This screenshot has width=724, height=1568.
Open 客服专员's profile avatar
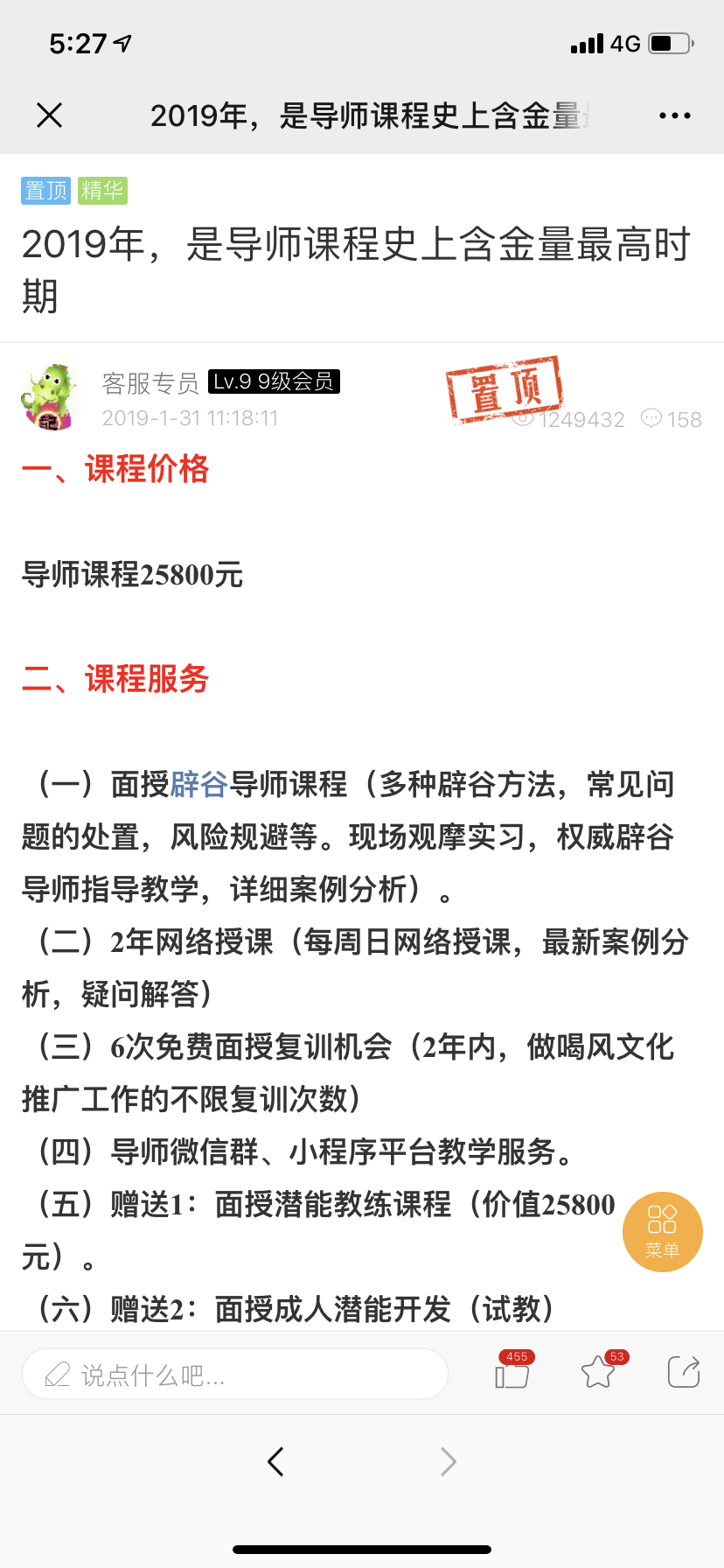[x=52, y=398]
